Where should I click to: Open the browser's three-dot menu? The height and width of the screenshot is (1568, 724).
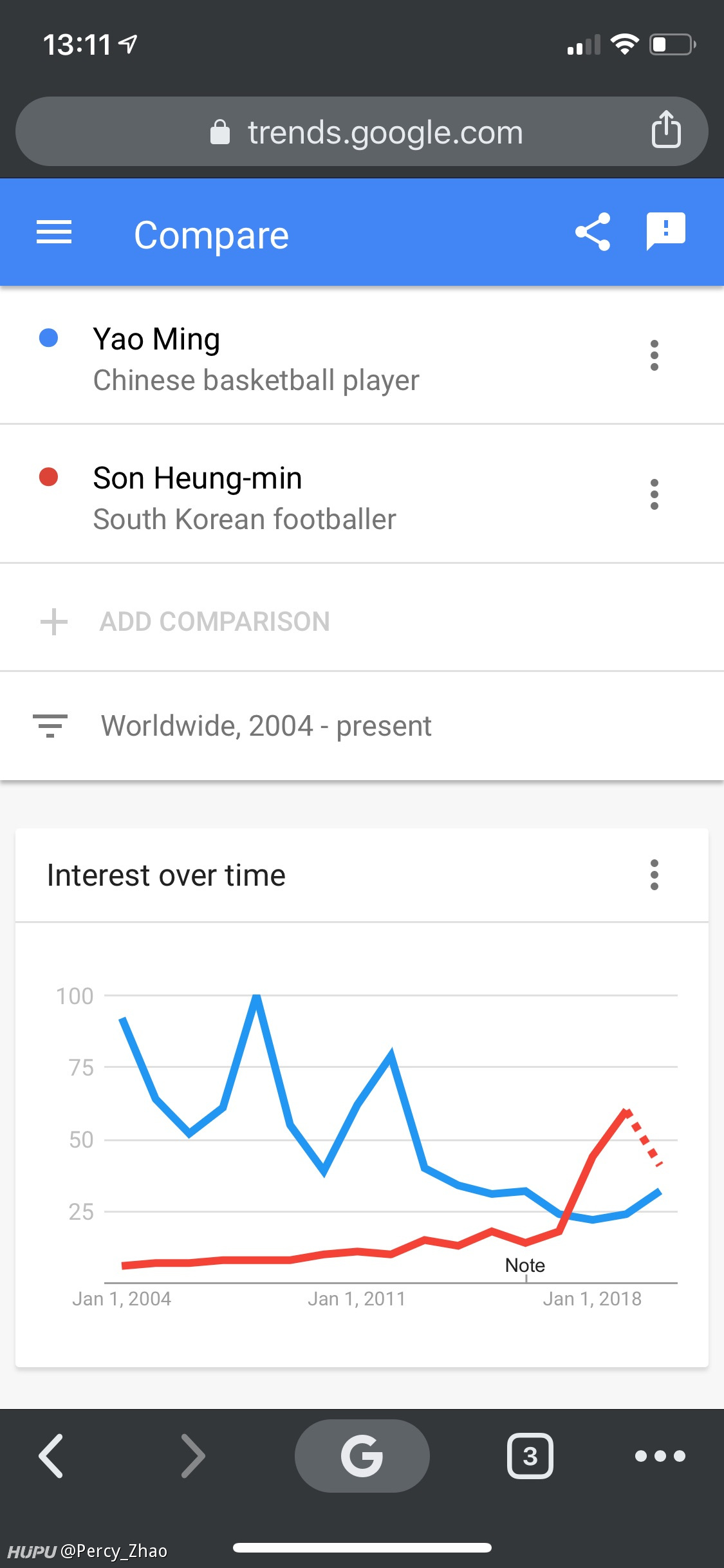click(660, 1456)
